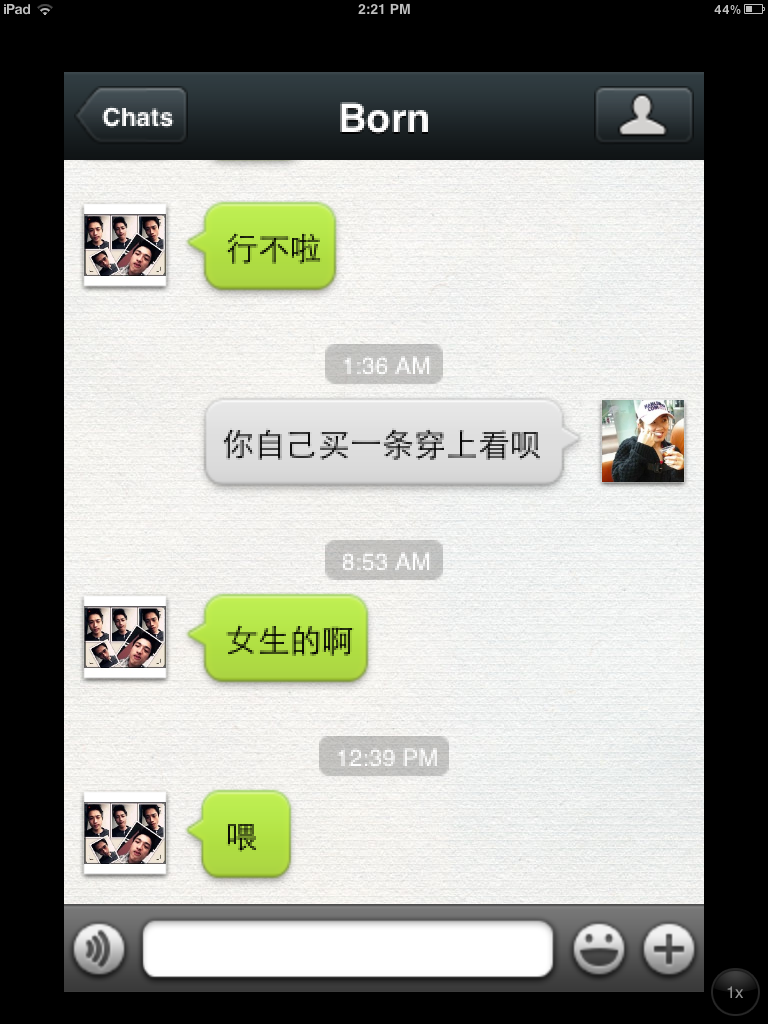Open Born's avatar beside 行不啦
This screenshot has height=1024, width=768.
pos(125,245)
